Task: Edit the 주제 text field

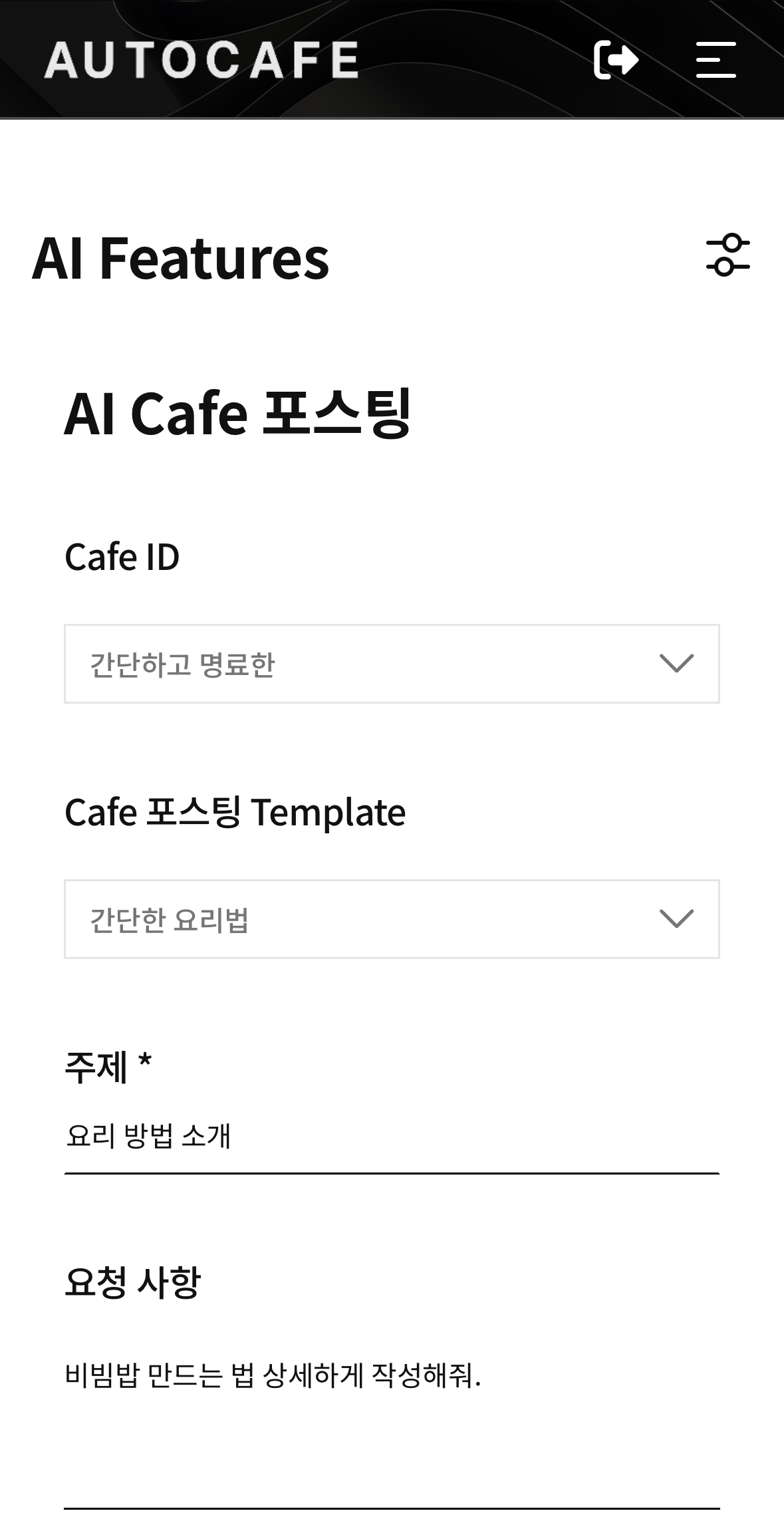Action: tap(392, 1136)
